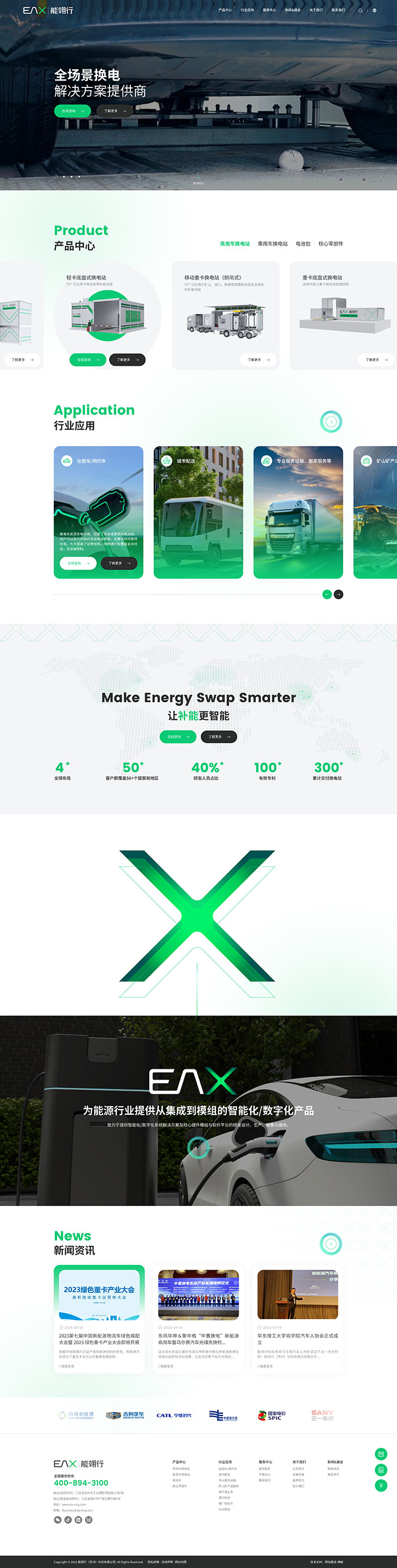Open 产品中心 in the top navigation
Screen dimensions: 397x1568
point(225,10)
